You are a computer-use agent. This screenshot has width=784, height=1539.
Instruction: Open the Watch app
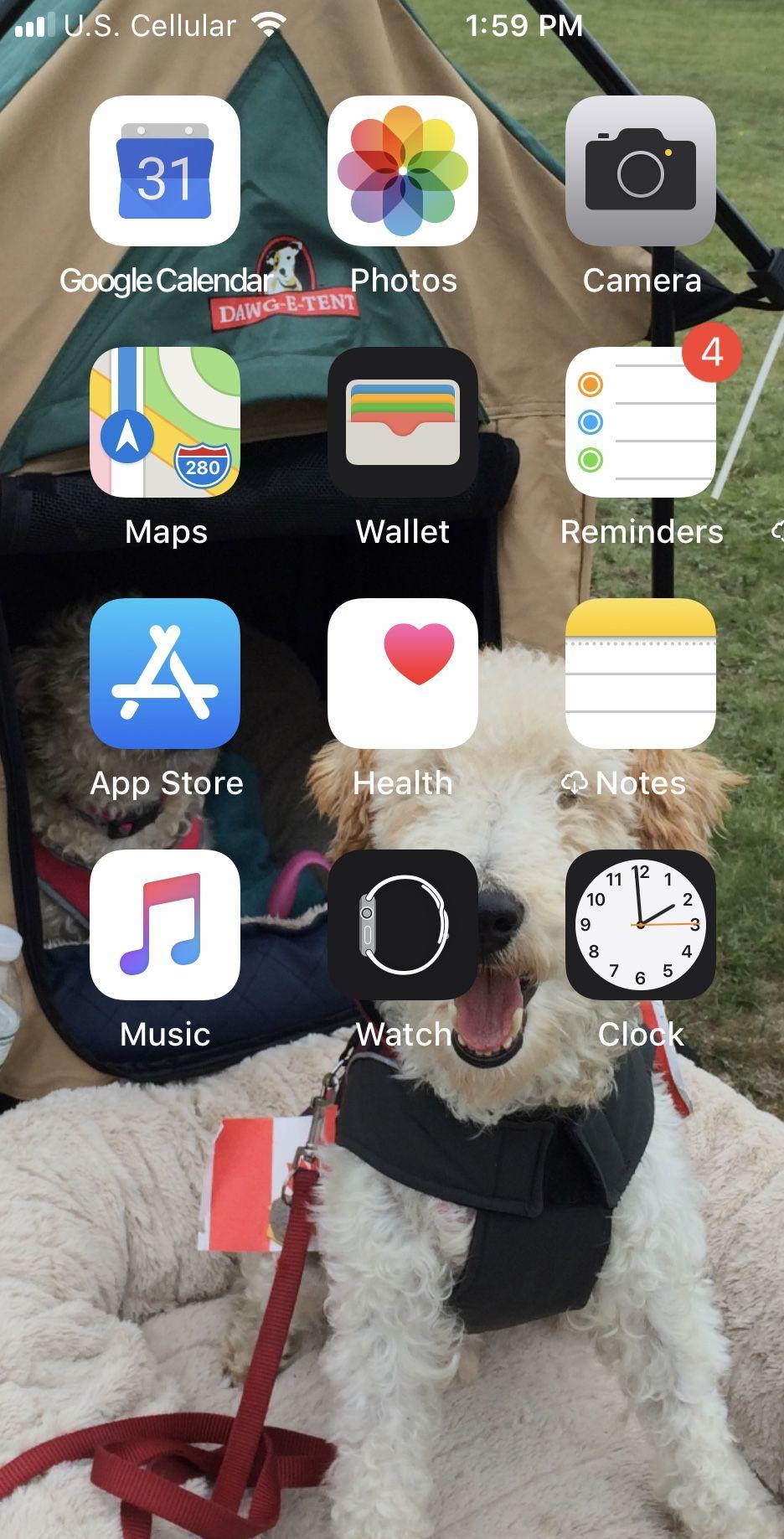(403, 925)
